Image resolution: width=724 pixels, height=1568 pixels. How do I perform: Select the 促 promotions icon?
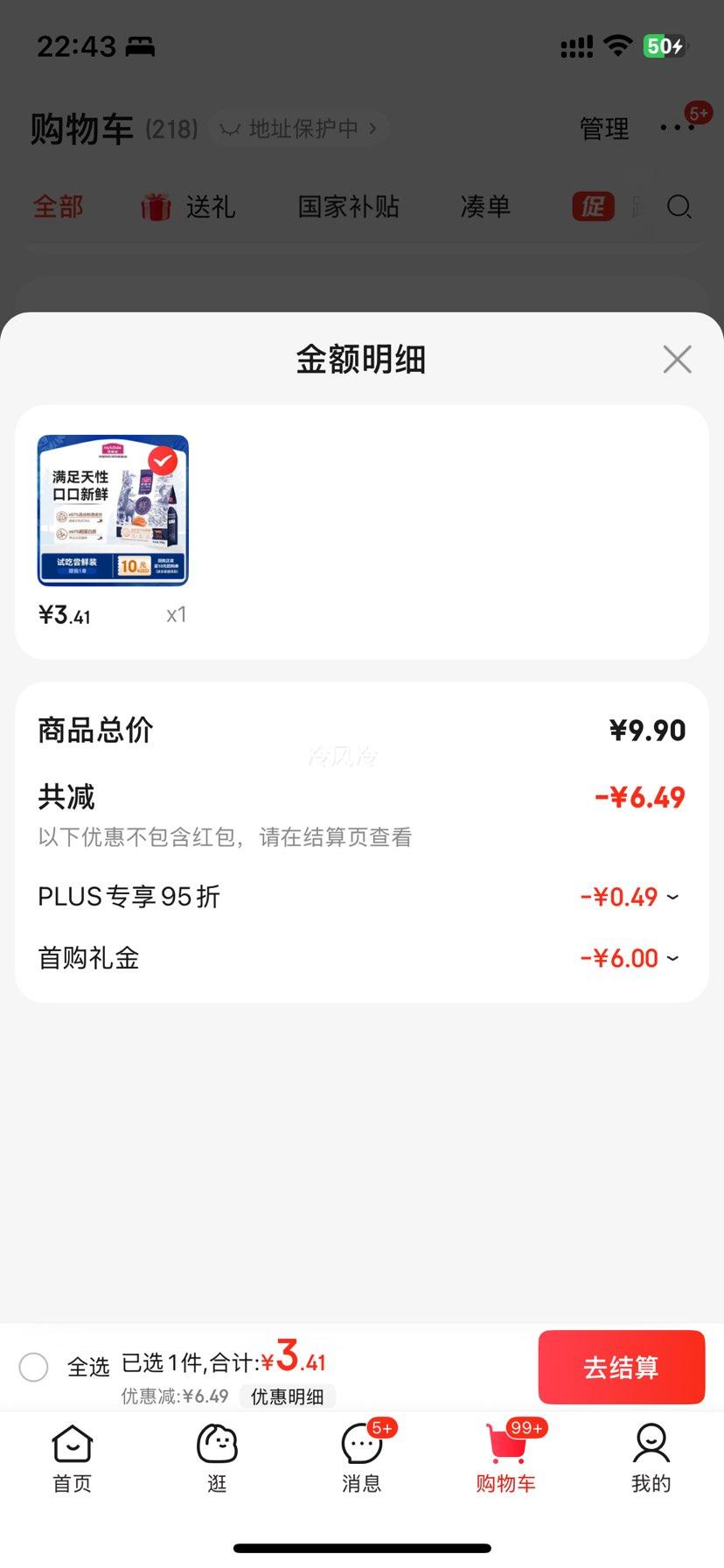click(x=593, y=207)
